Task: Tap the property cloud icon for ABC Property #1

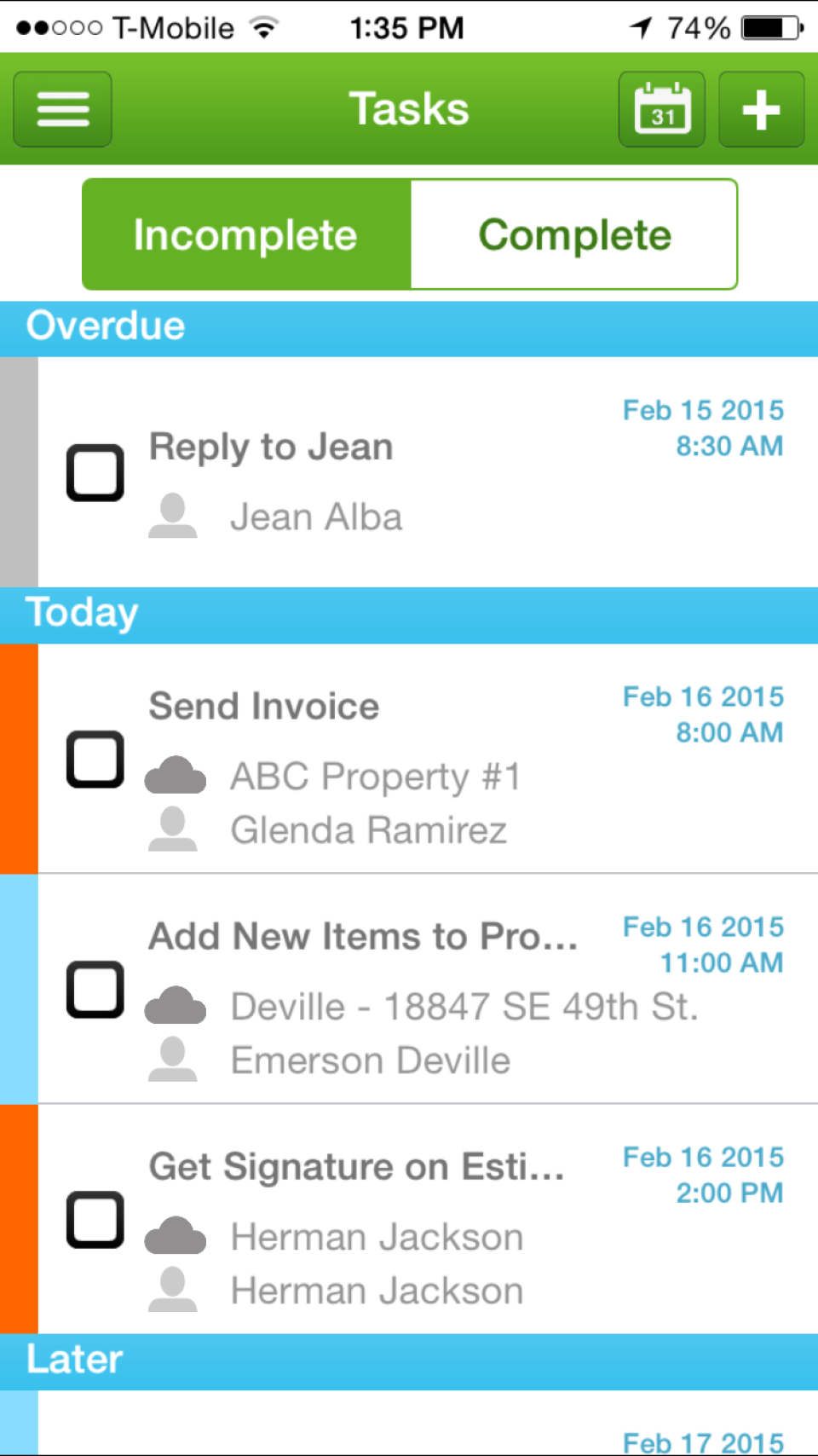Action: [x=175, y=774]
